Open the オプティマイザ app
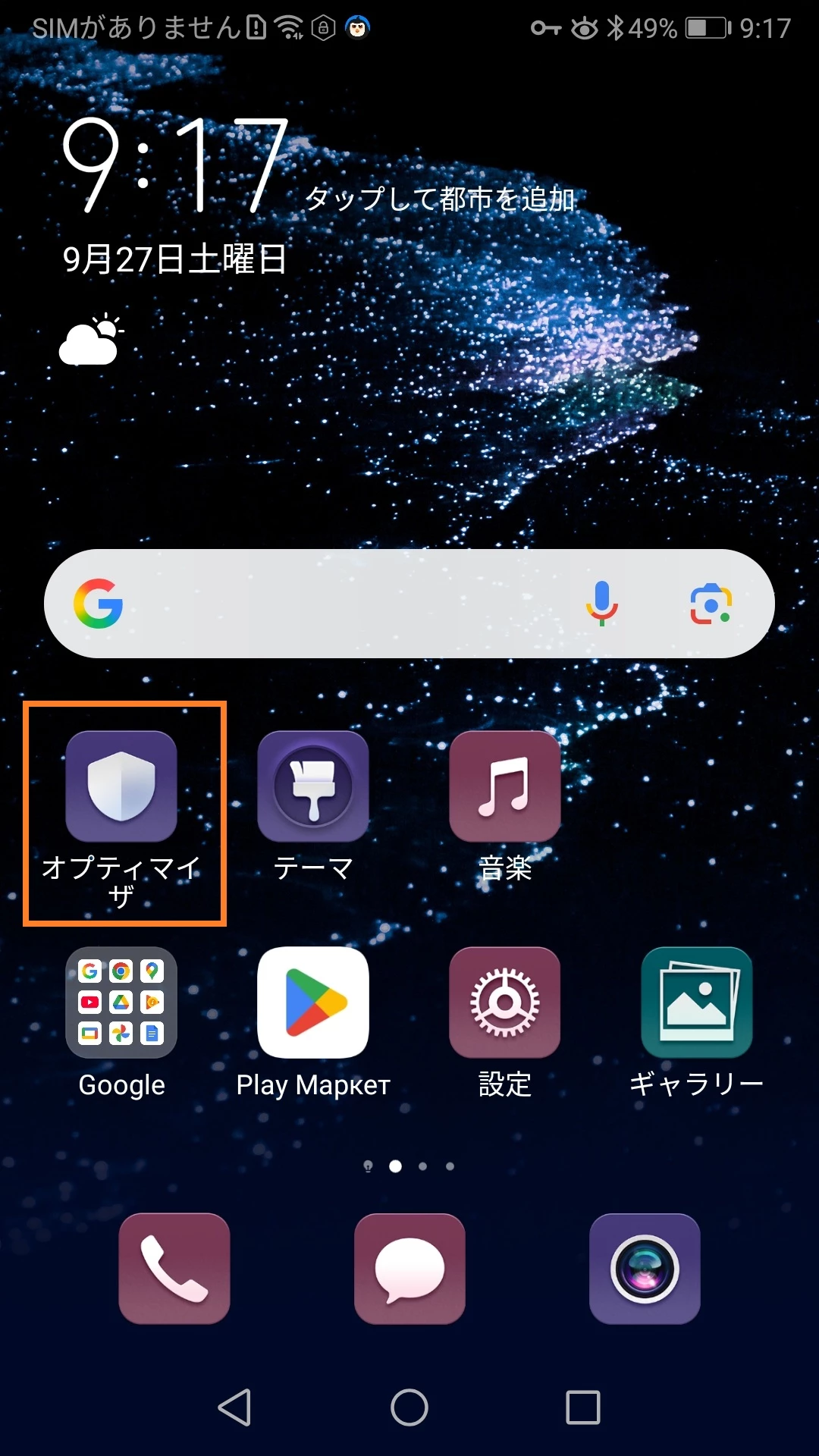Screen dimensions: 819x1456 tap(121, 787)
